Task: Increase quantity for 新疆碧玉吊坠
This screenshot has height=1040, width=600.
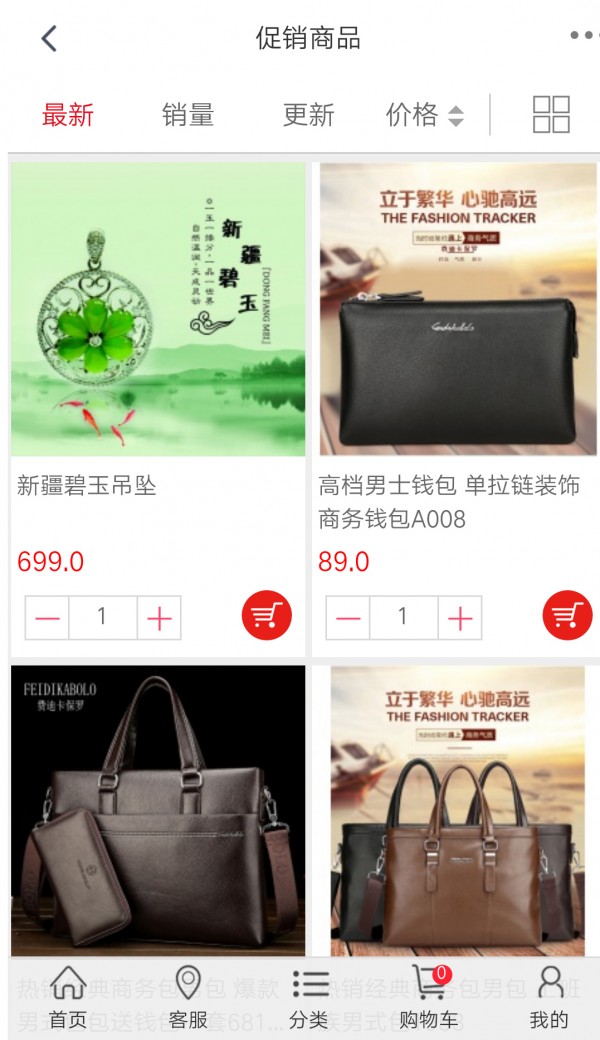Action: pyautogui.click(x=159, y=618)
